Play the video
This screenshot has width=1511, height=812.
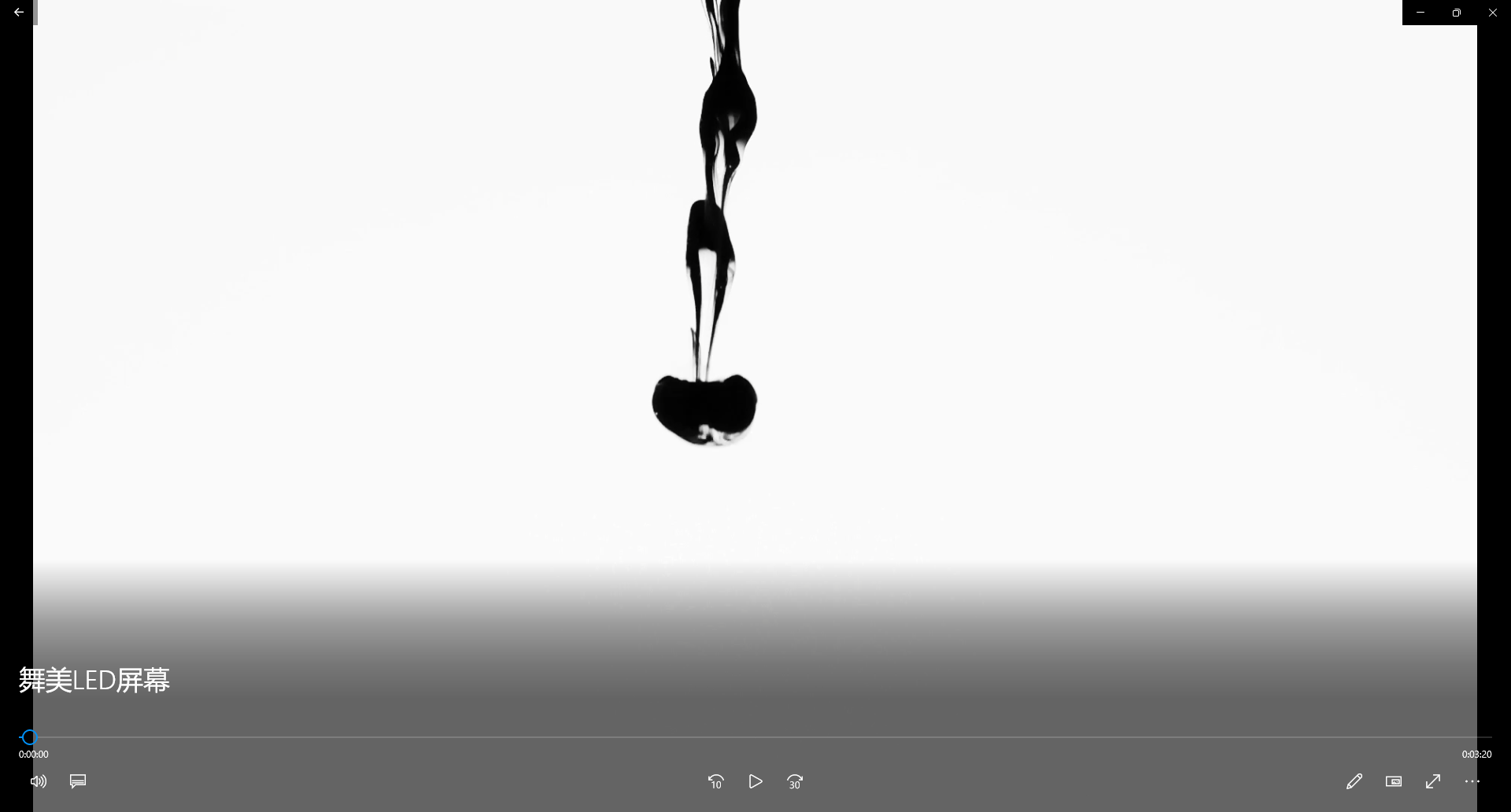755,781
